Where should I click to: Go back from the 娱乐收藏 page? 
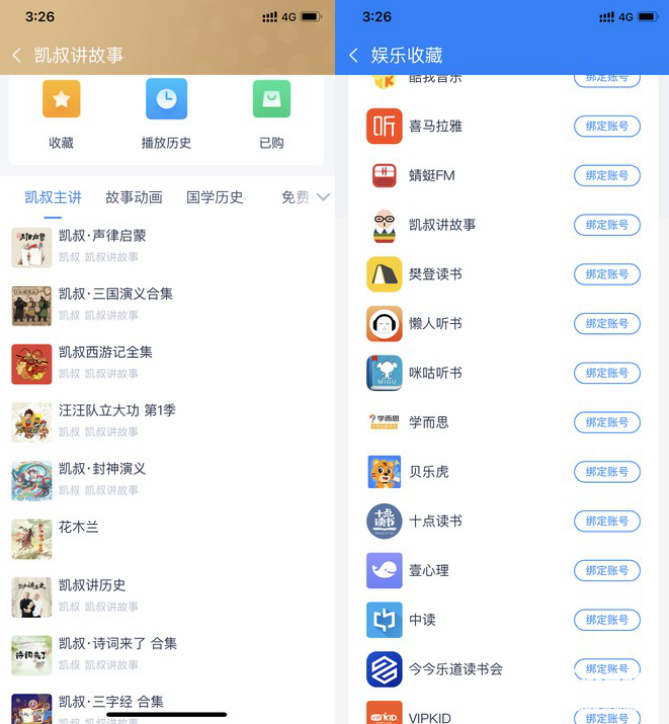point(353,56)
